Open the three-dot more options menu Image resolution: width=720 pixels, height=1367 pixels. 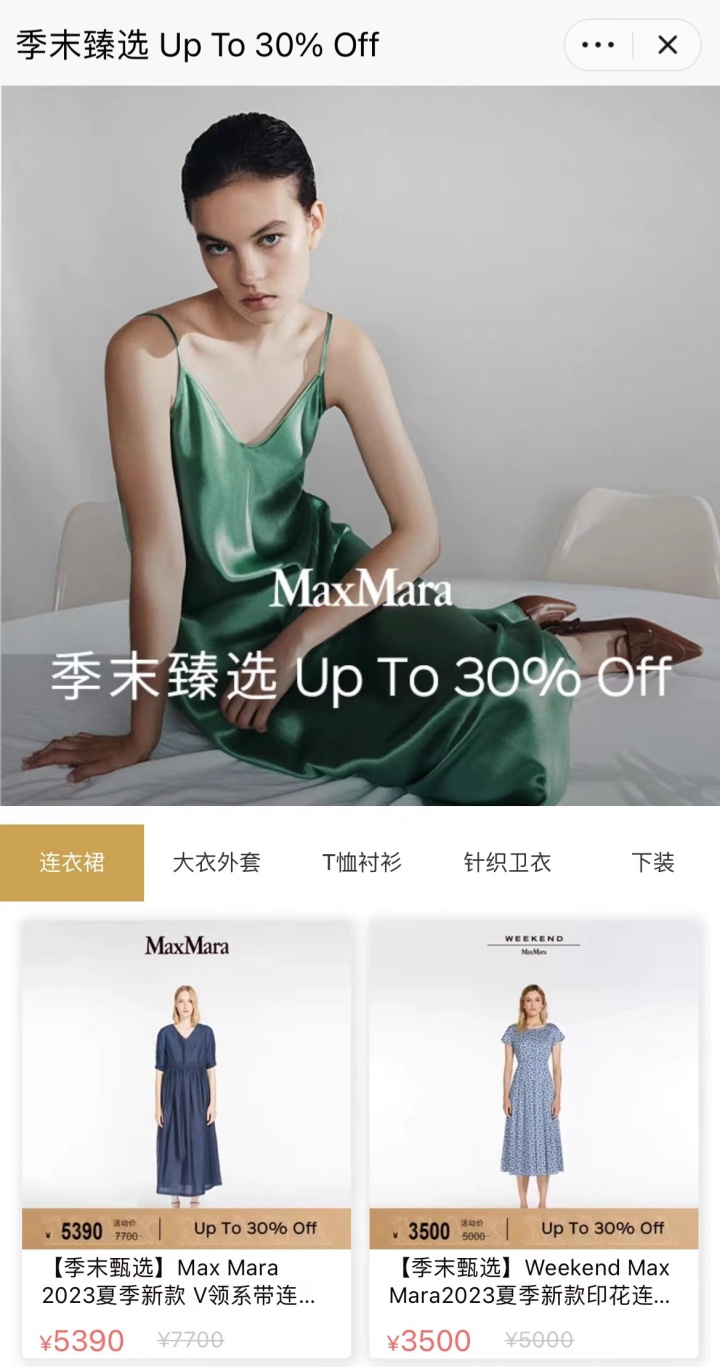point(598,45)
